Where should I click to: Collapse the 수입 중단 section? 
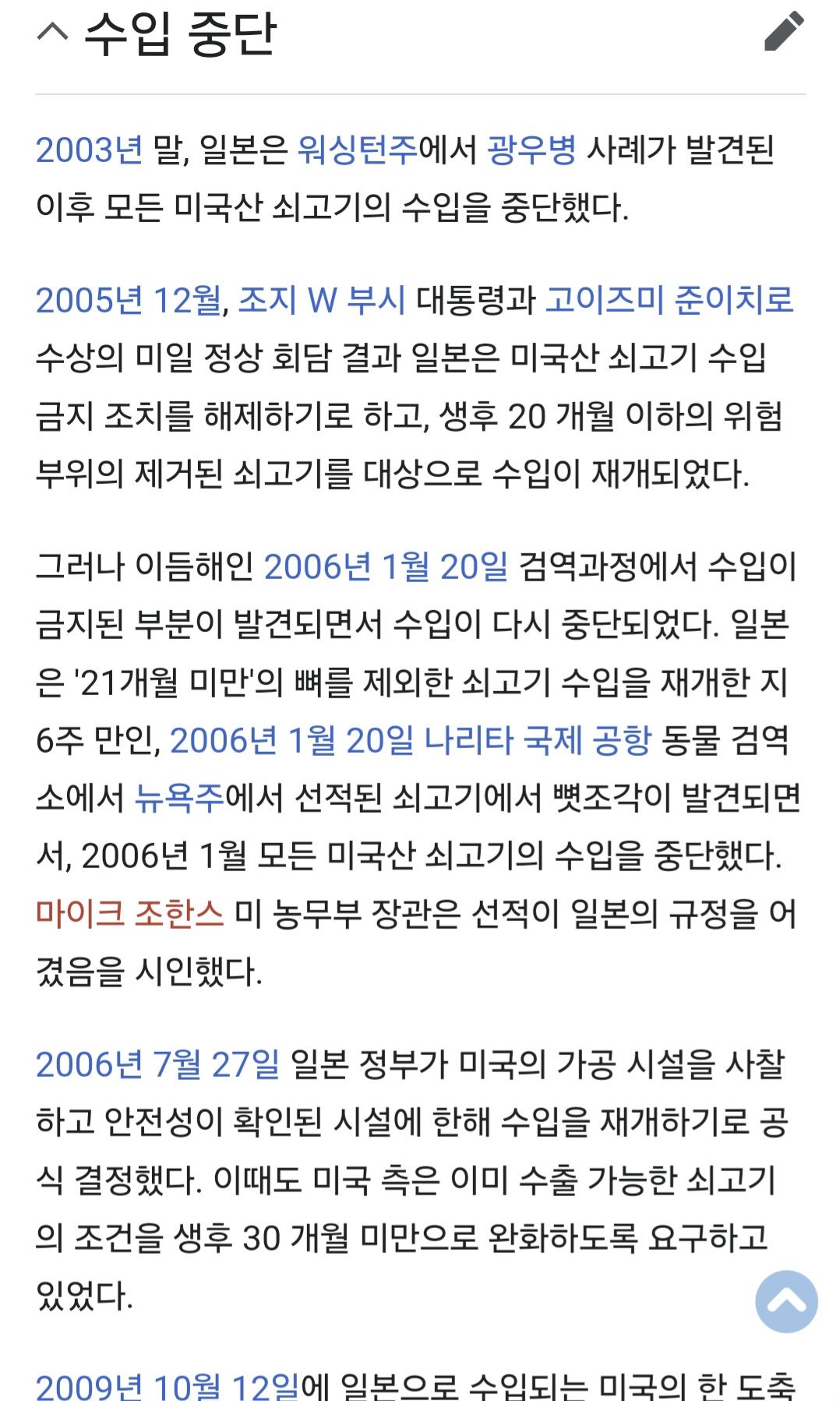pyautogui.click(x=52, y=33)
